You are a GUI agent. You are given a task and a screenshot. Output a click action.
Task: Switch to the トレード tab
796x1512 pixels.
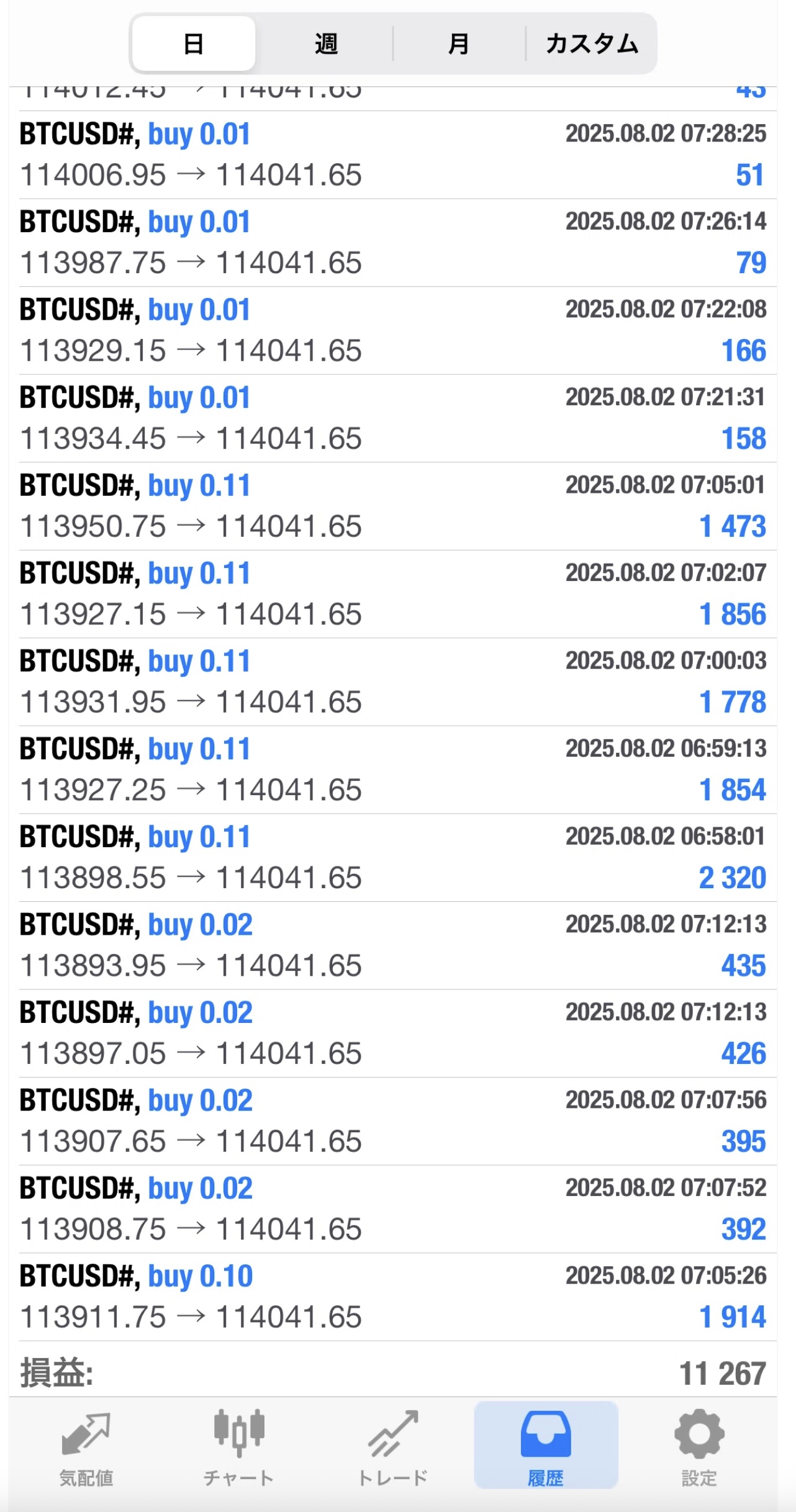point(393,1447)
